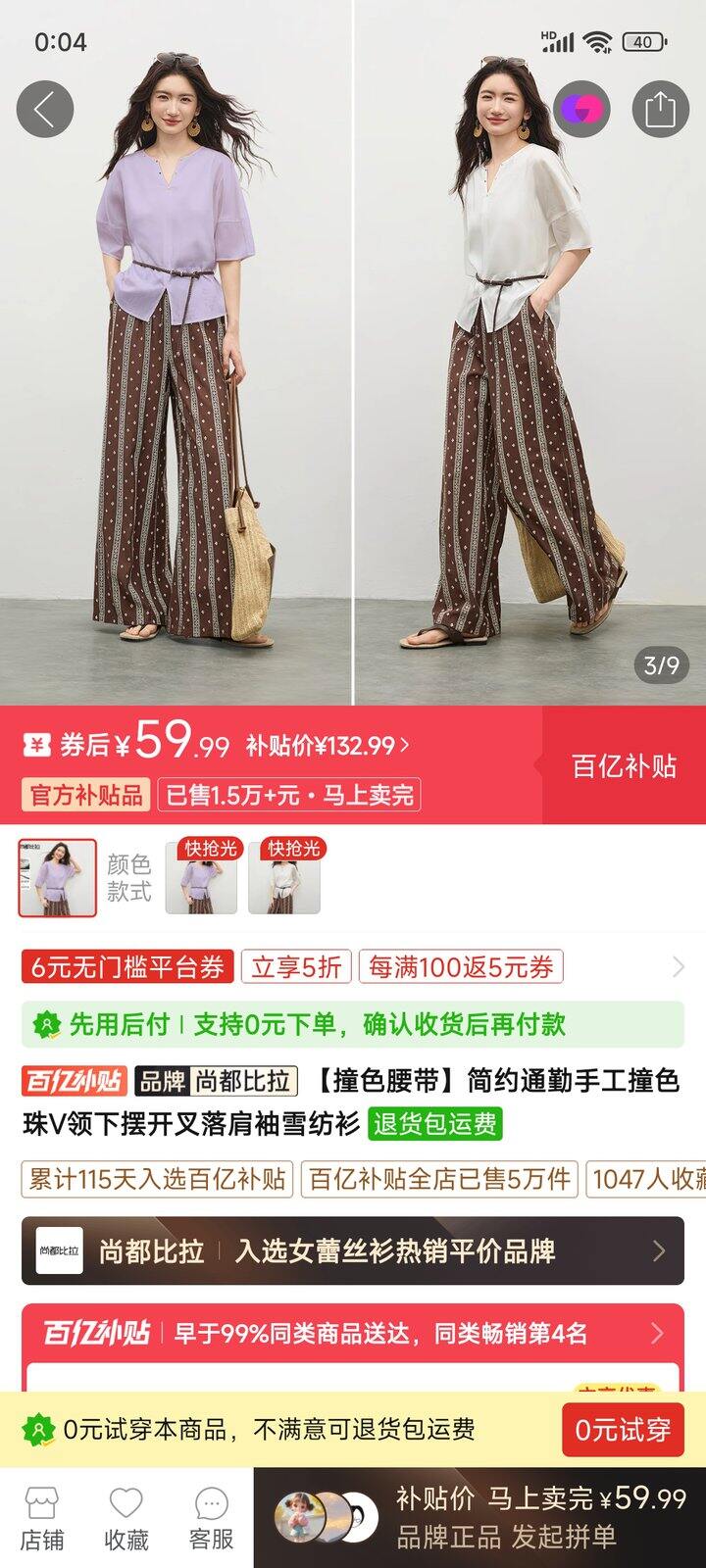
Task: Start group buy at ¥59.99 发起拼单
Action: (x=479, y=1517)
